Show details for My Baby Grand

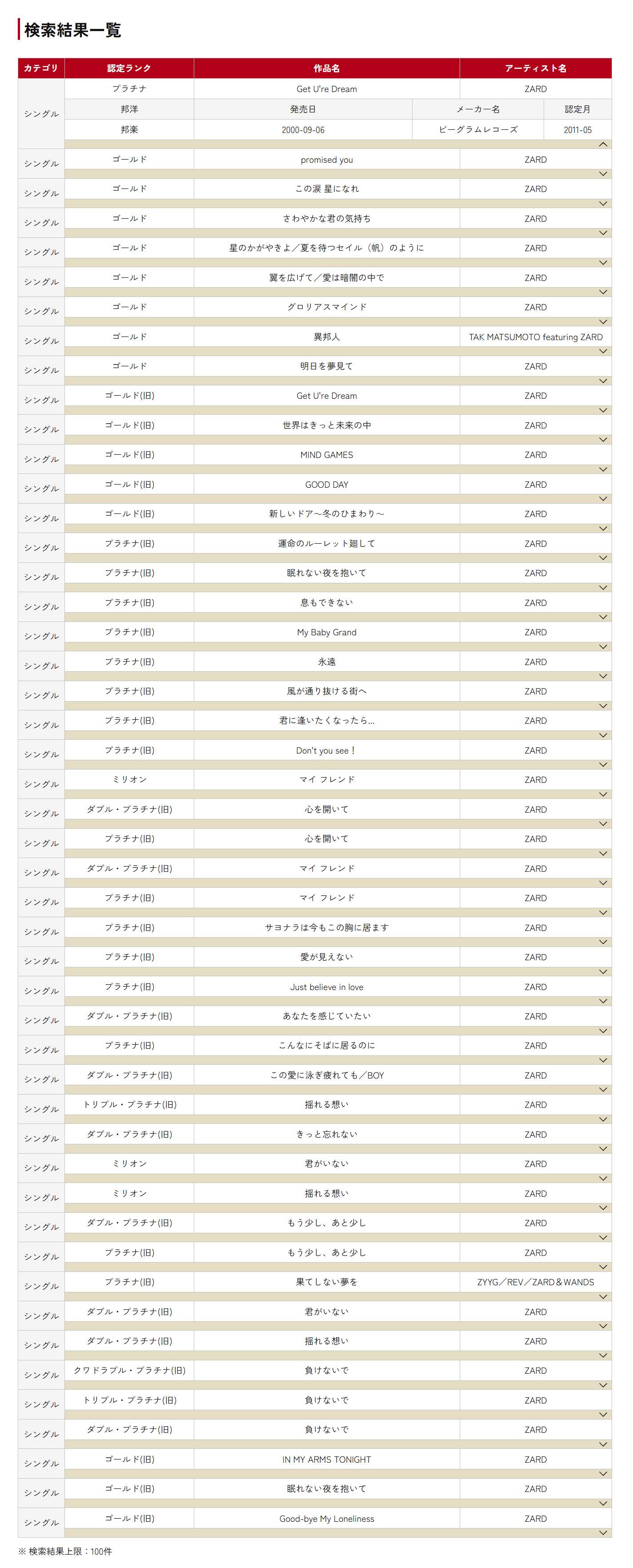pyautogui.click(x=603, y=646)
